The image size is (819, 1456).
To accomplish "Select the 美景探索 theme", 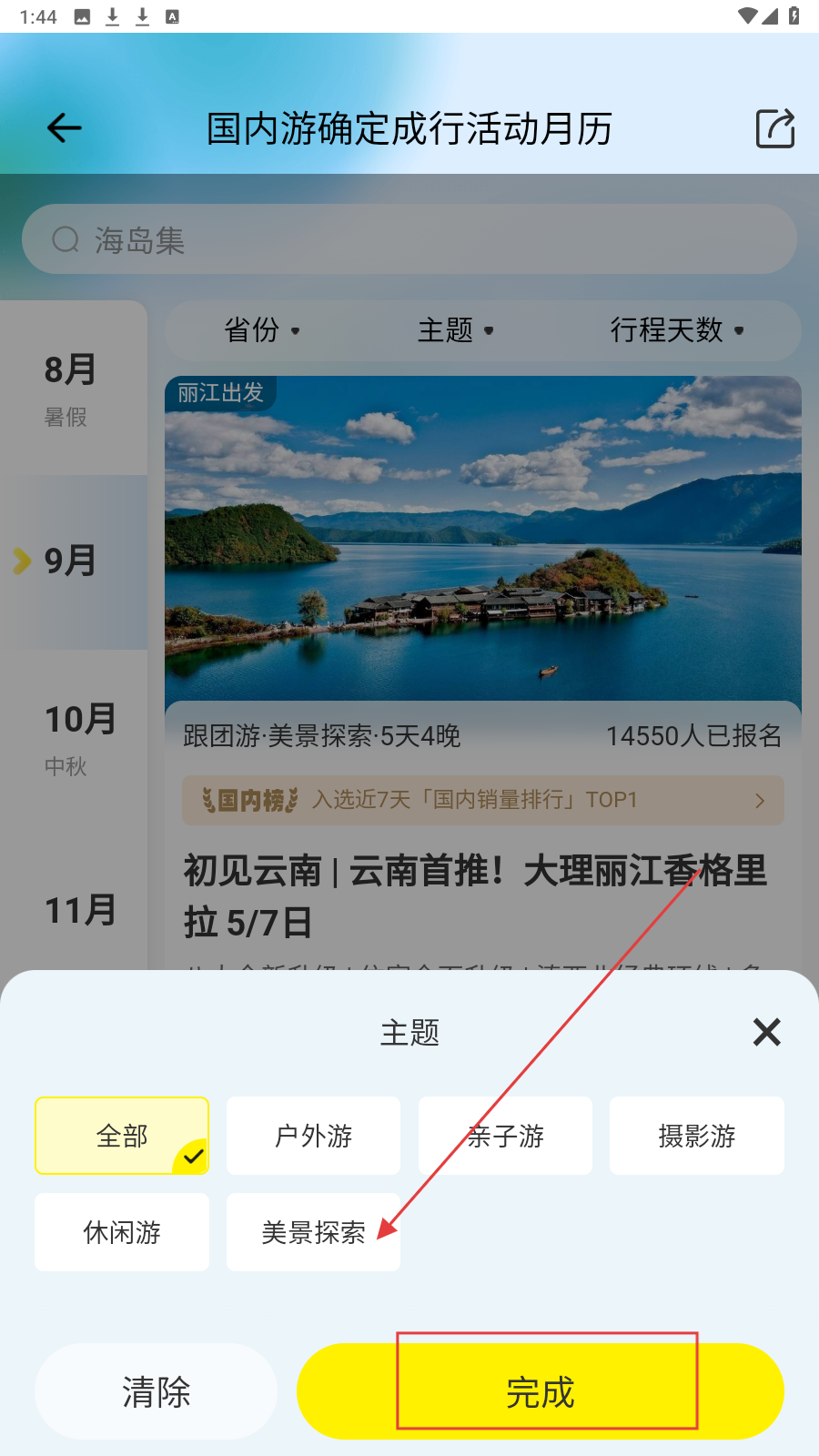I will point(313,1232).
